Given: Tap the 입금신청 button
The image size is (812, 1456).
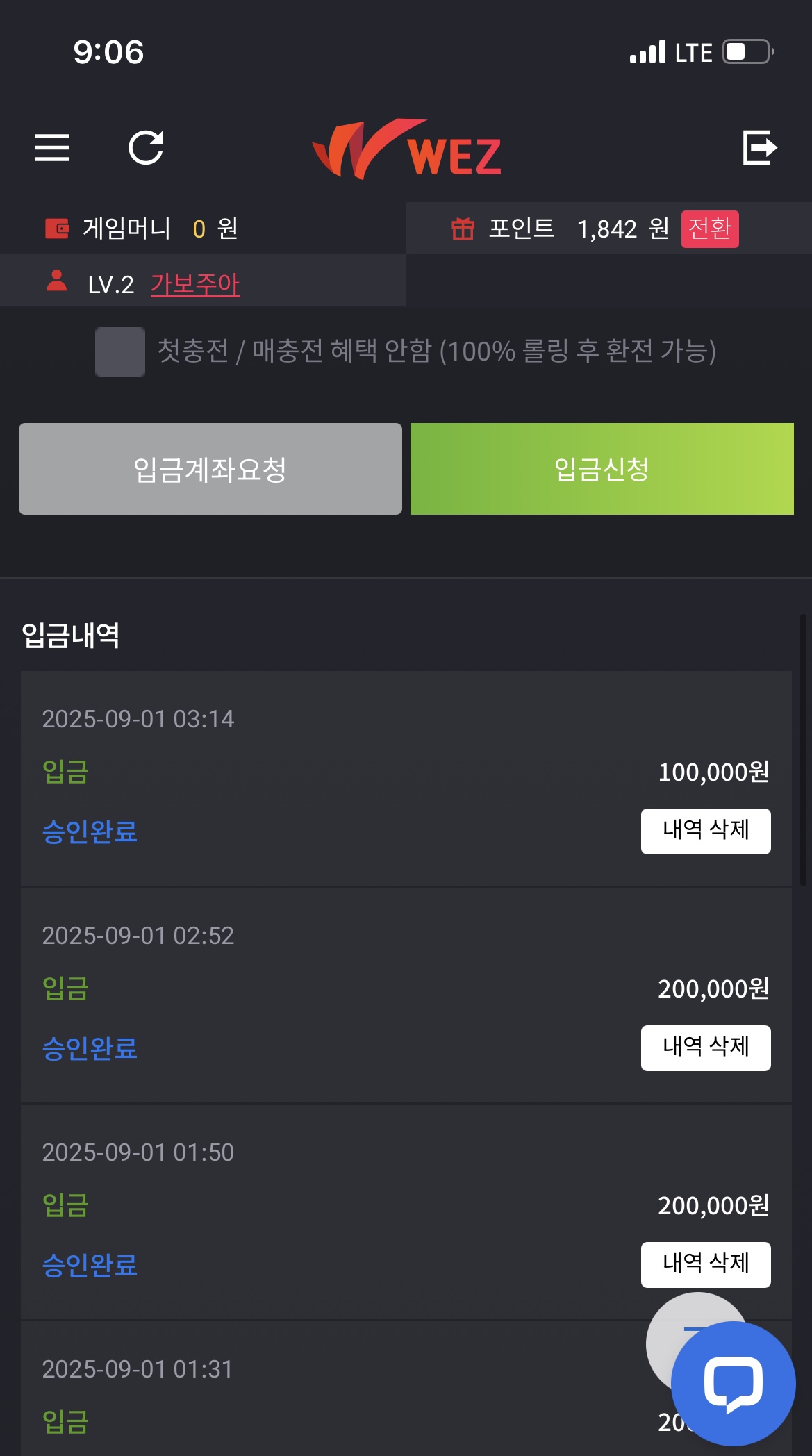Looking at the screenshot, I should [x=602, y=469].
